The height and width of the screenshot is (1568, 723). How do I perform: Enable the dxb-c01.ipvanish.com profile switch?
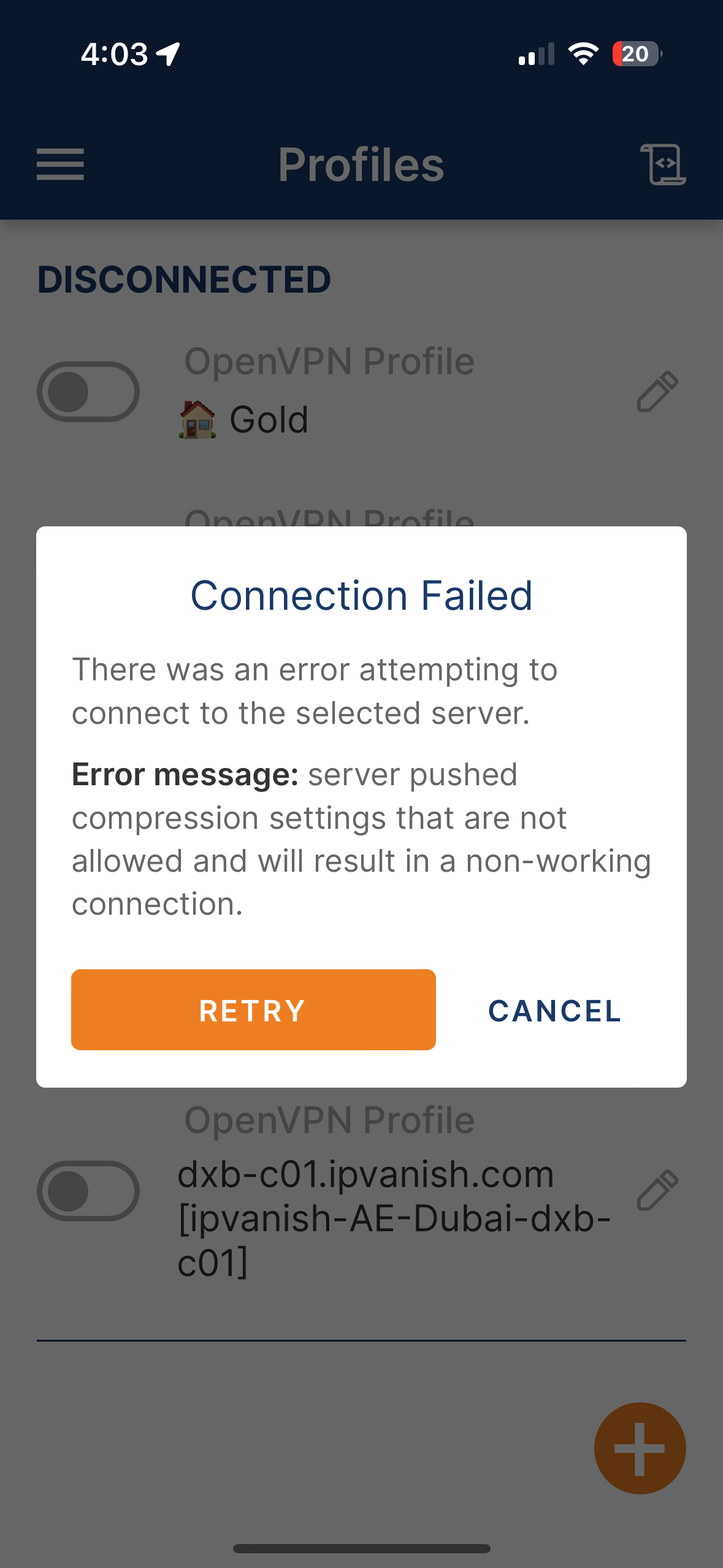click(88, 1191)
